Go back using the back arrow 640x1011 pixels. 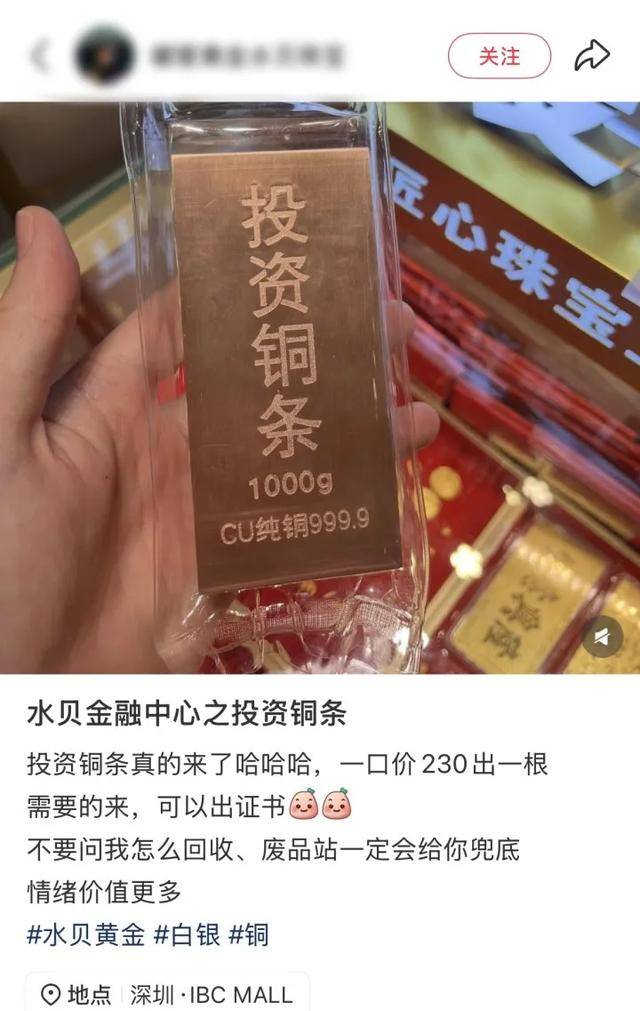40,56
